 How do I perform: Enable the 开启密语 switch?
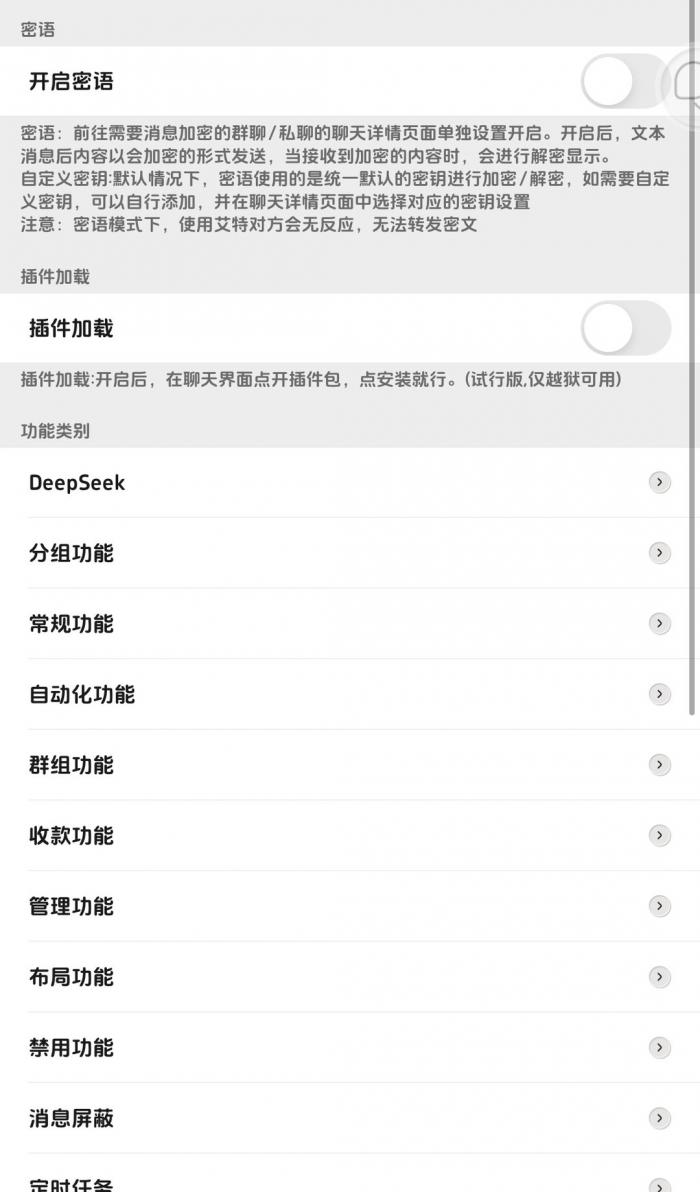coord(622,81)
